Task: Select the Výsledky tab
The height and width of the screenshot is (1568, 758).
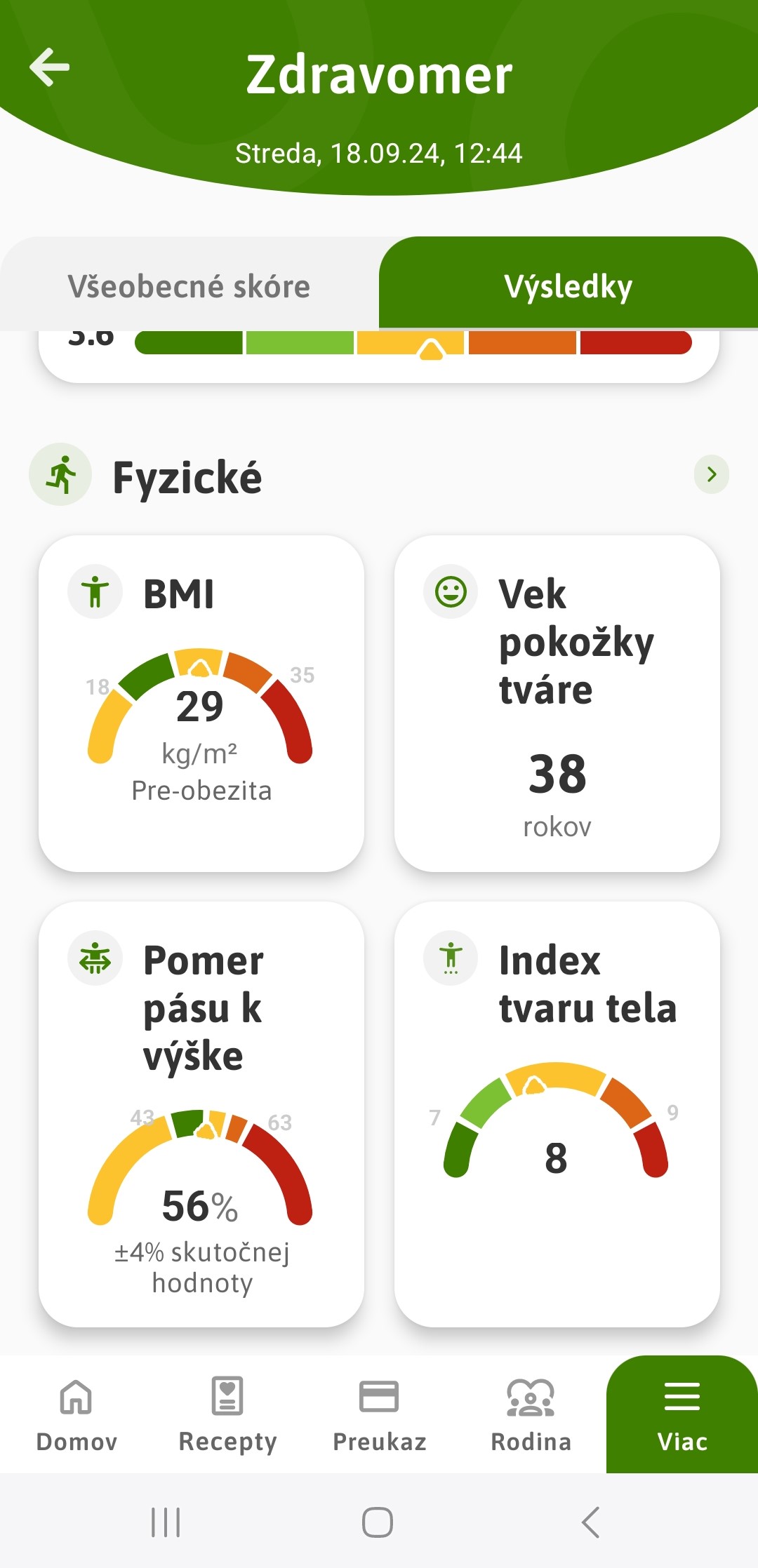Action: coord(568,286)
